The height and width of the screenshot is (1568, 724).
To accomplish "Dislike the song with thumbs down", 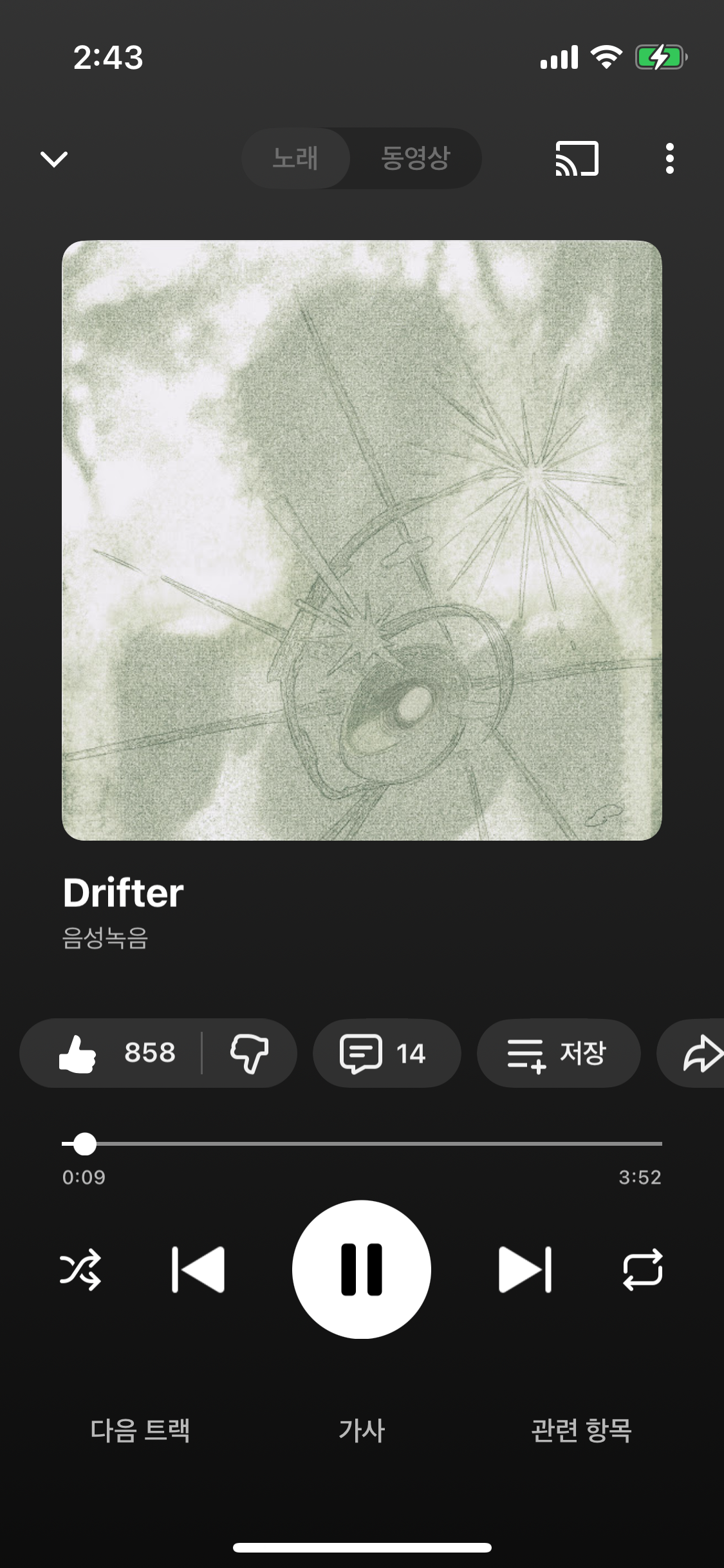I will pyautogui.click(x=249, y=1053).
